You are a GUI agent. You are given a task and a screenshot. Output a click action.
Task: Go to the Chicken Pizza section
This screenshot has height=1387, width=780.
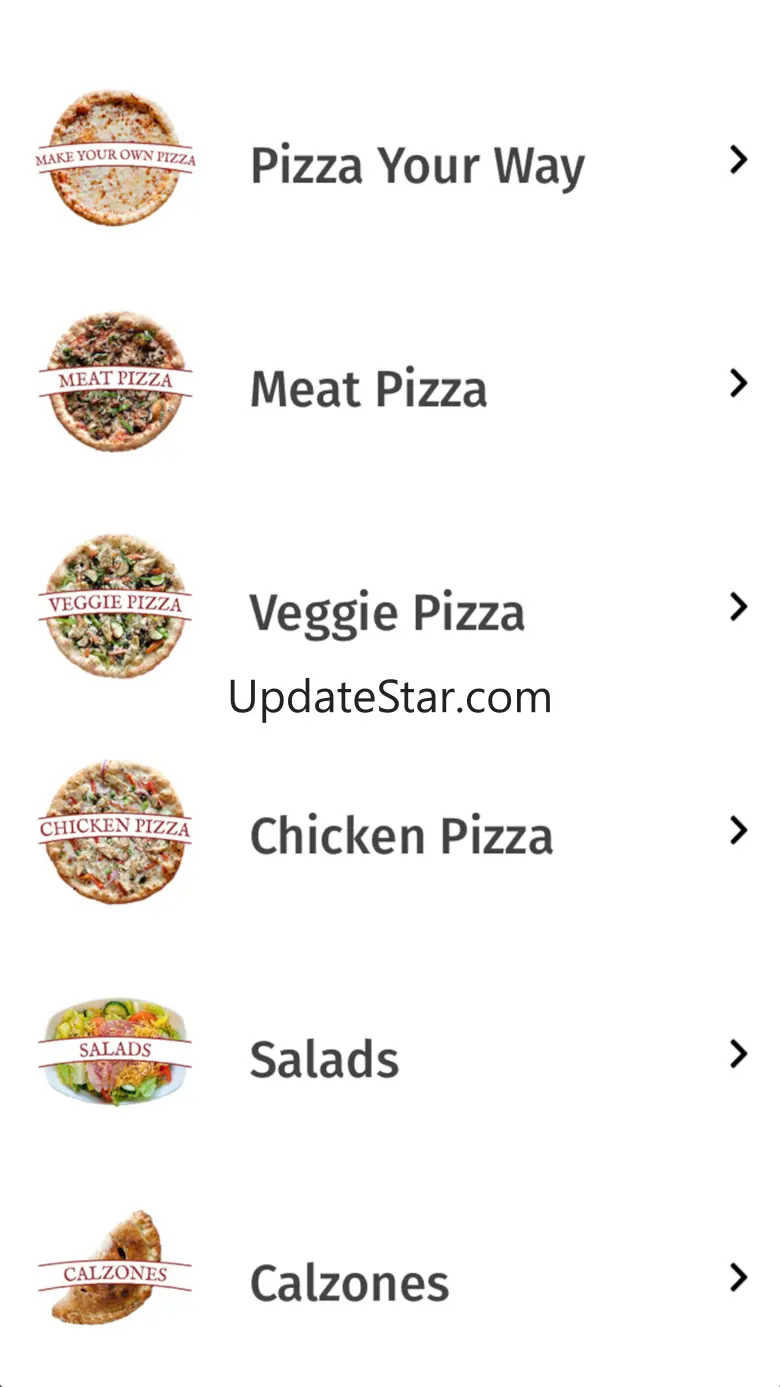[400, 836]
